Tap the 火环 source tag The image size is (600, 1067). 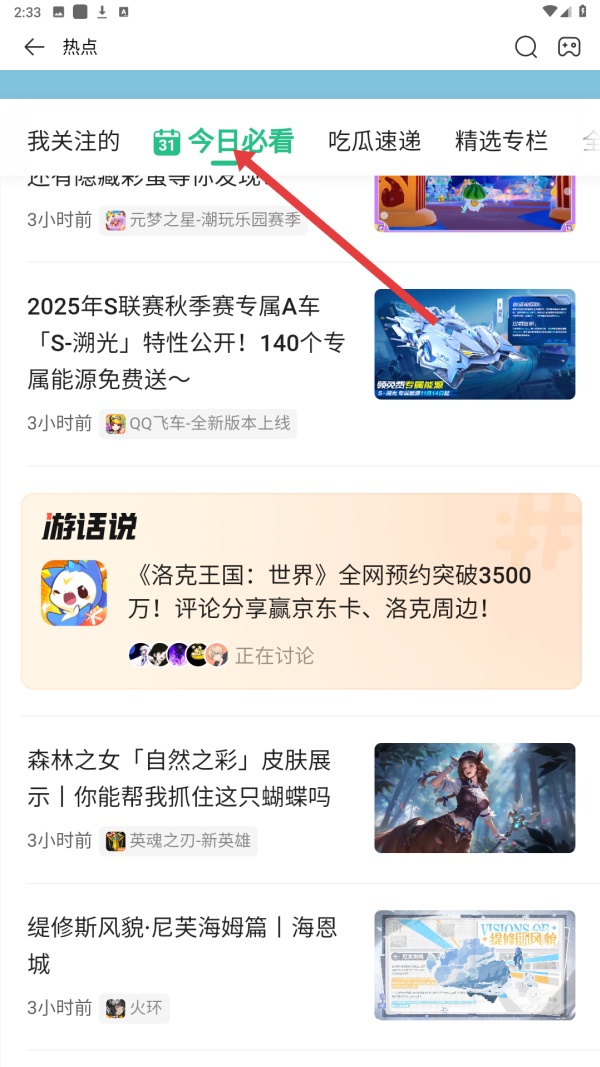(135, 1007)
